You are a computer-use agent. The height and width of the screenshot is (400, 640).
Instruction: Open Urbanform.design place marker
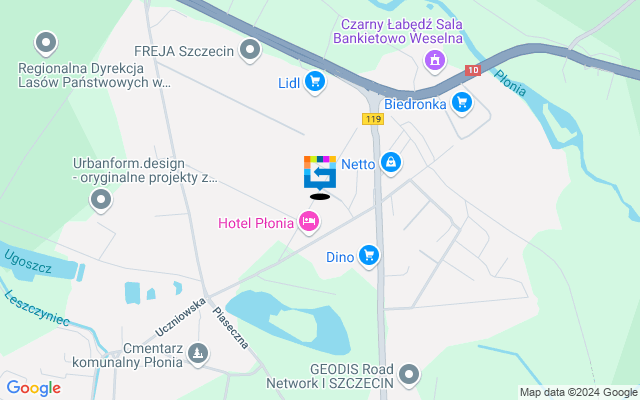[x=101, y=201]
